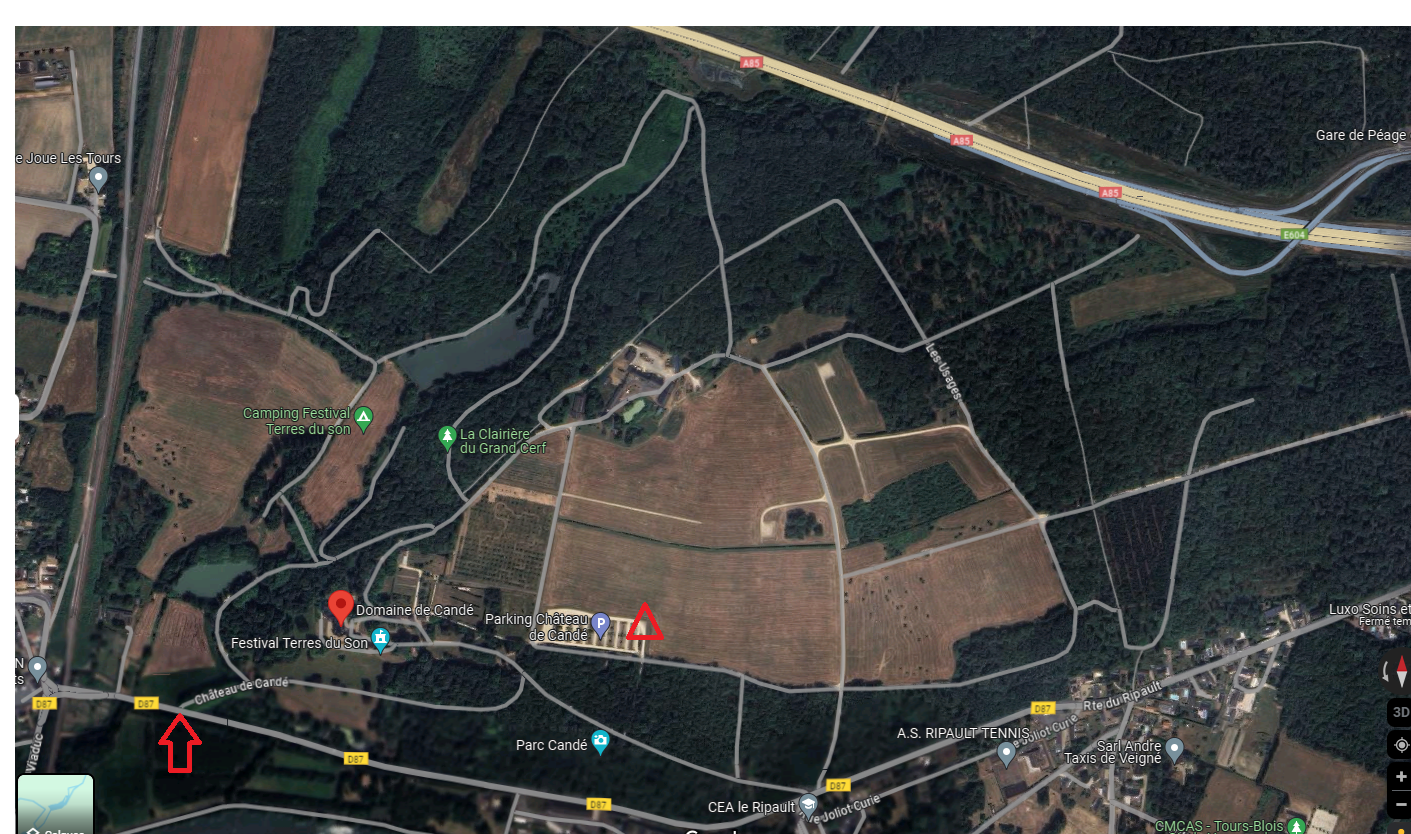This screenshot has height=834, width=1411.
Task: Select the Joue Les Tours place pin
Action: coord(98,179)
